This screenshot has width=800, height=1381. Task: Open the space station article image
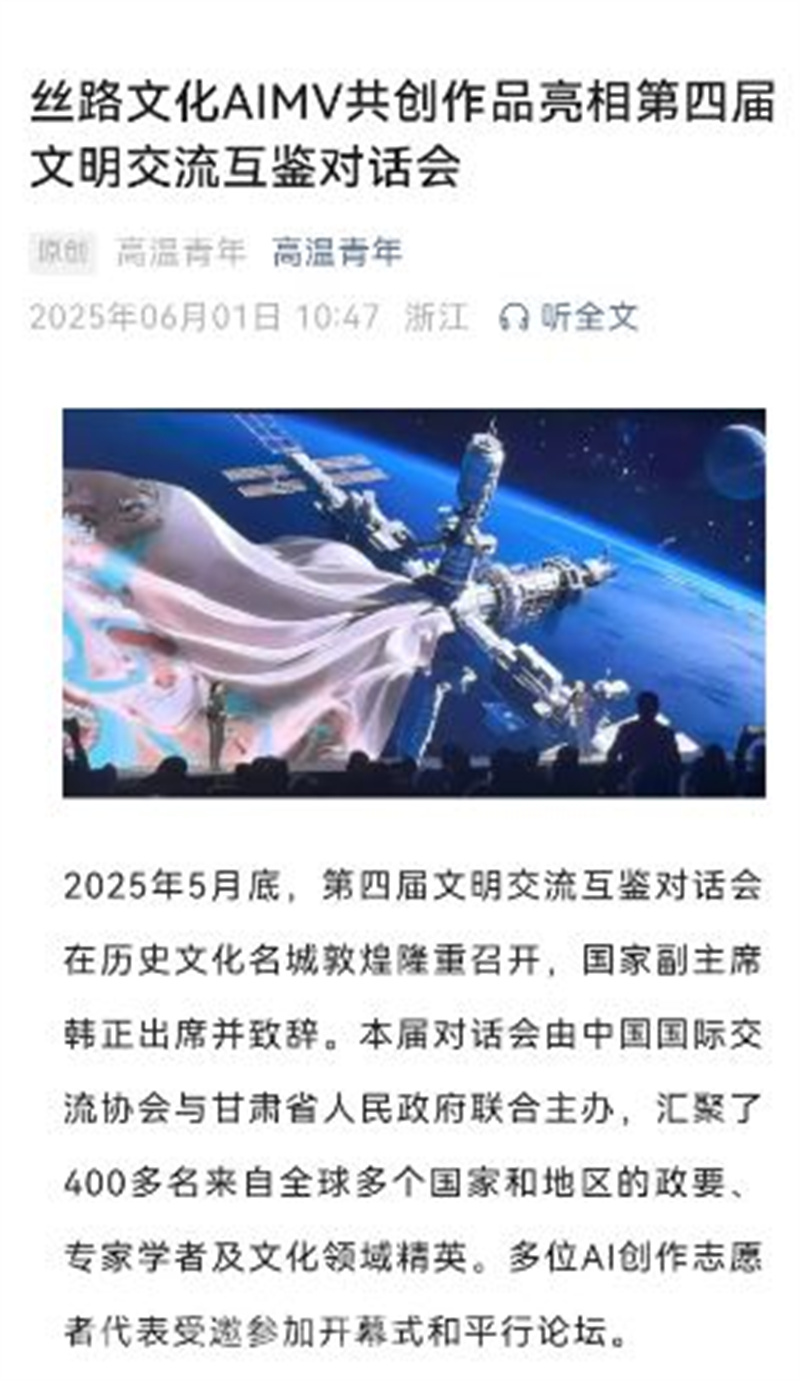[414, 602]
